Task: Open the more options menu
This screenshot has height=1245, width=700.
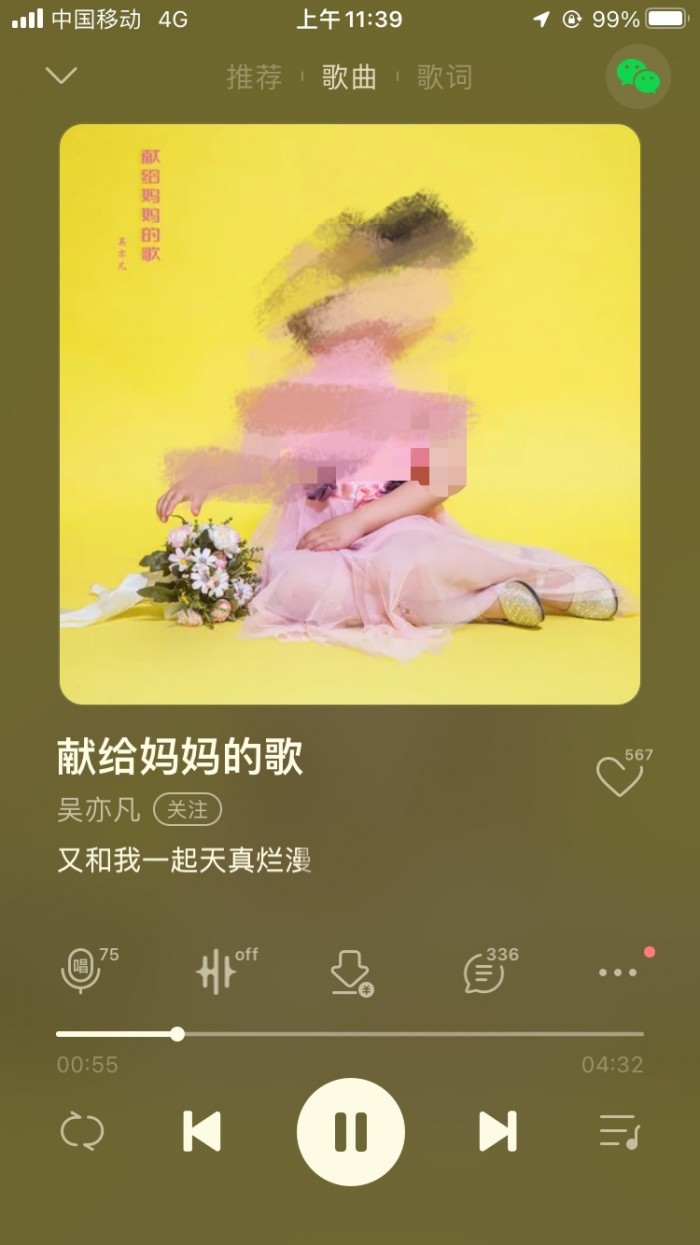Action: [x=618, y=972]
